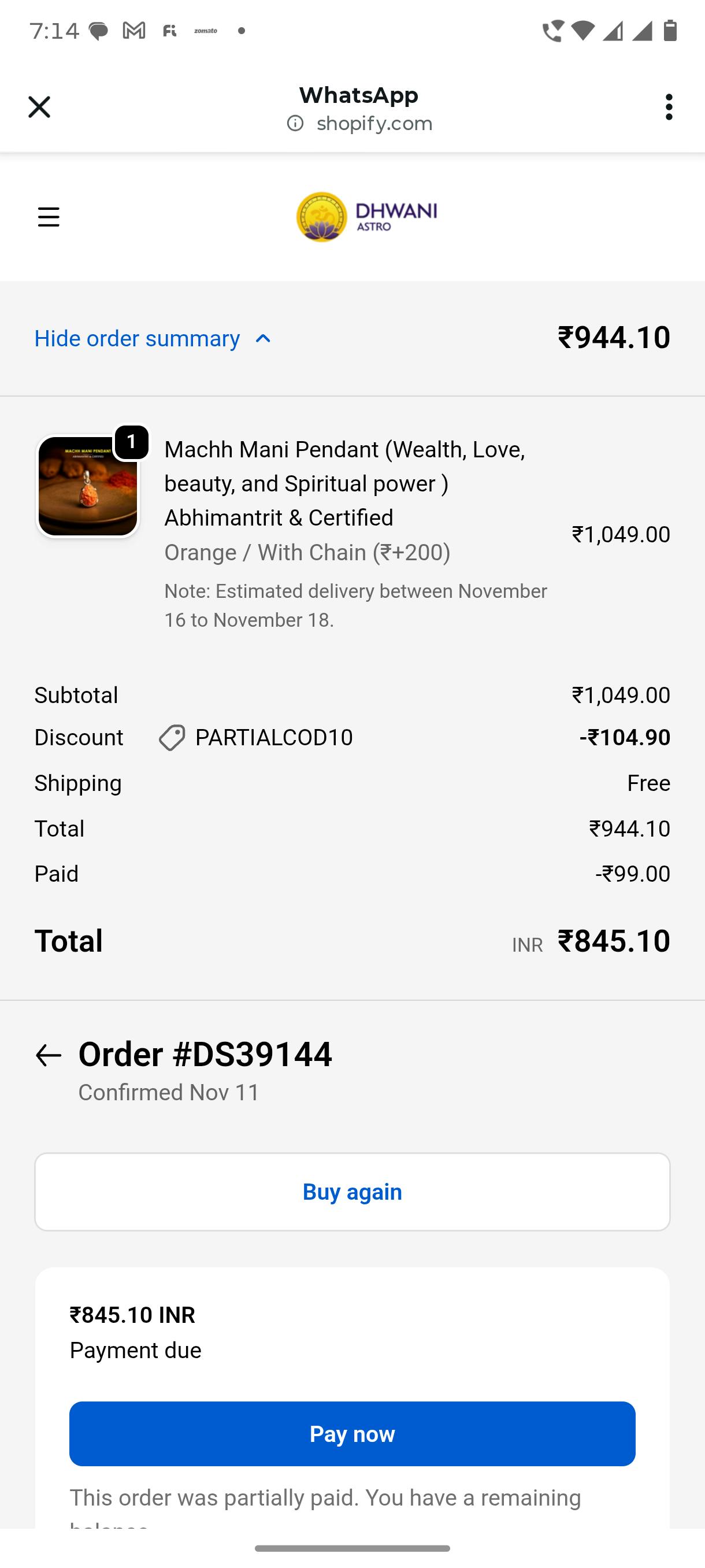This screenshot has width=705, height=1568.
Task: Tap Buy again button
Action: pyautogui.click(x=352, y=1192)
